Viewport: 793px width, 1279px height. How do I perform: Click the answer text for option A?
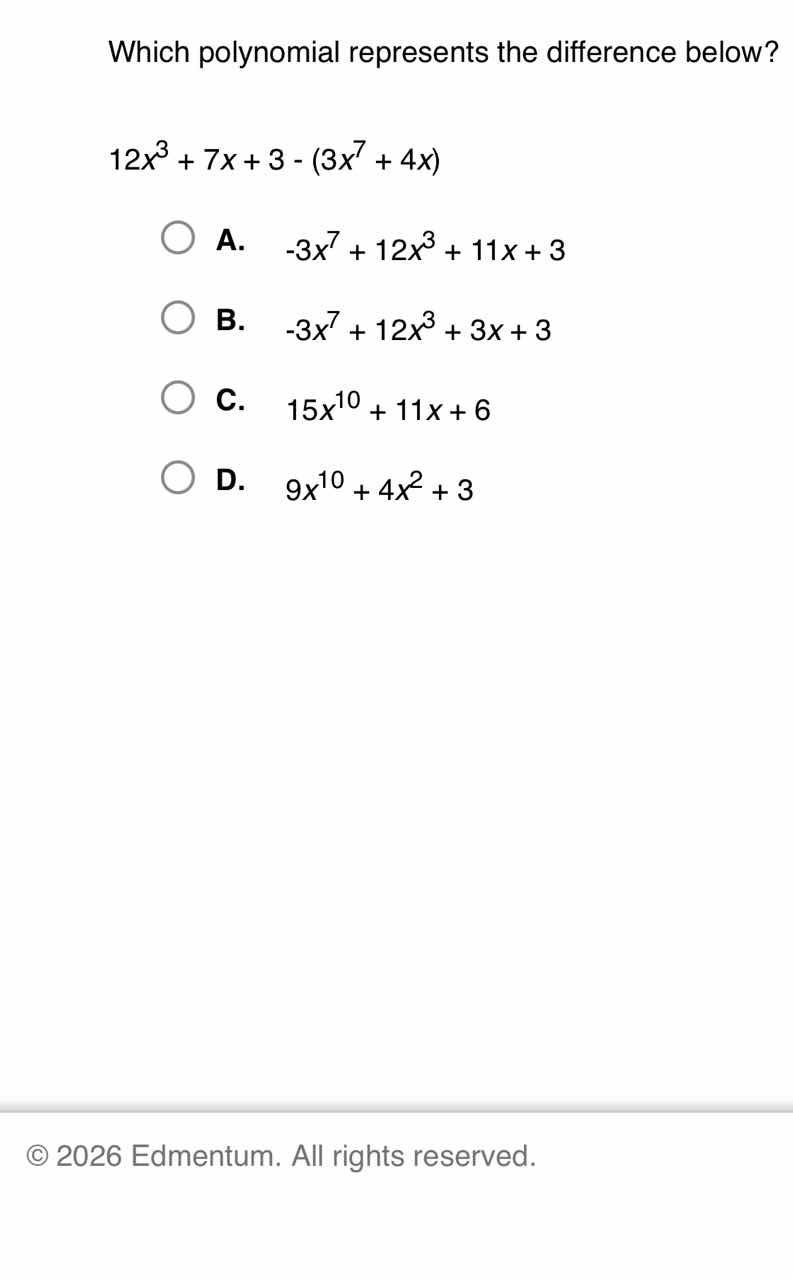[424, 249]
